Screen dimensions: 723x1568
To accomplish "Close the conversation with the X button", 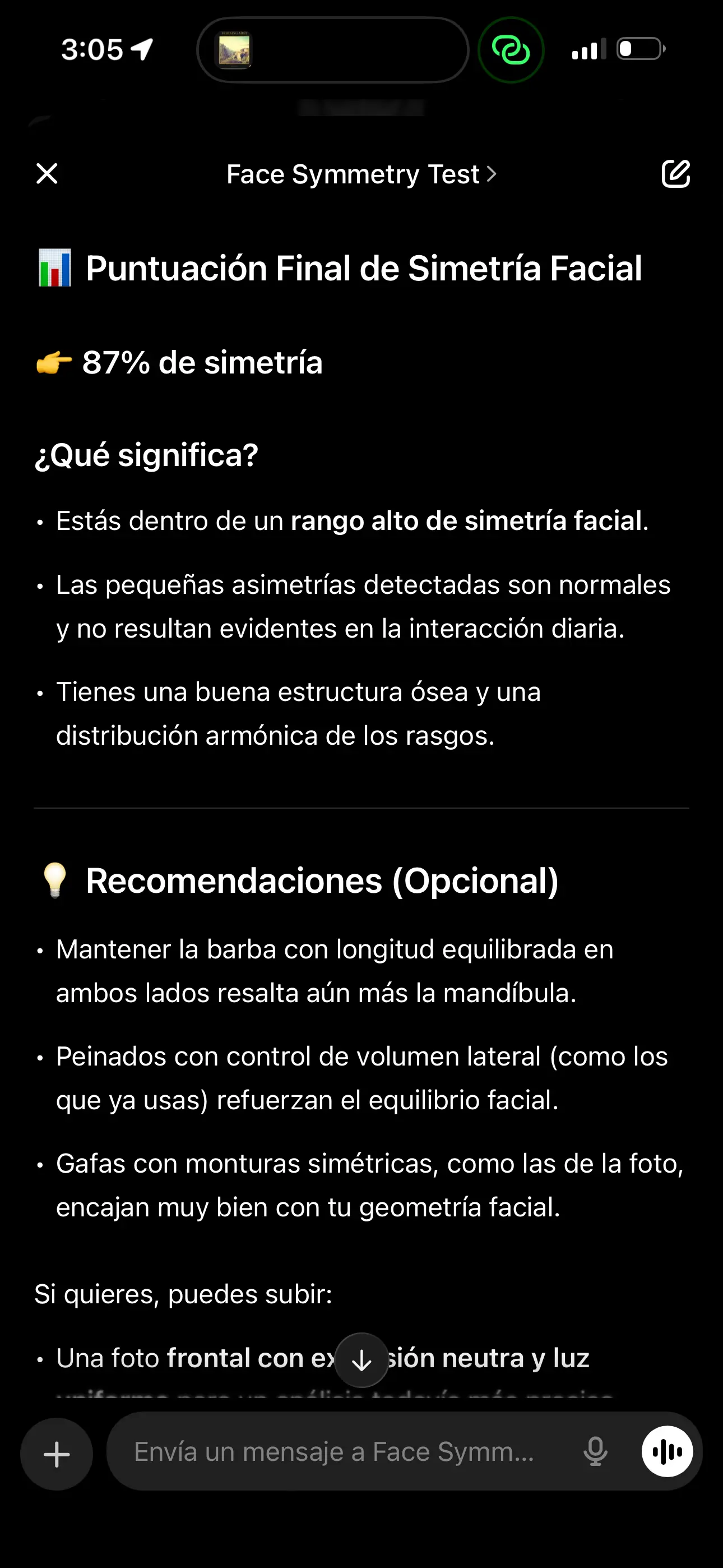I will 47,173.
